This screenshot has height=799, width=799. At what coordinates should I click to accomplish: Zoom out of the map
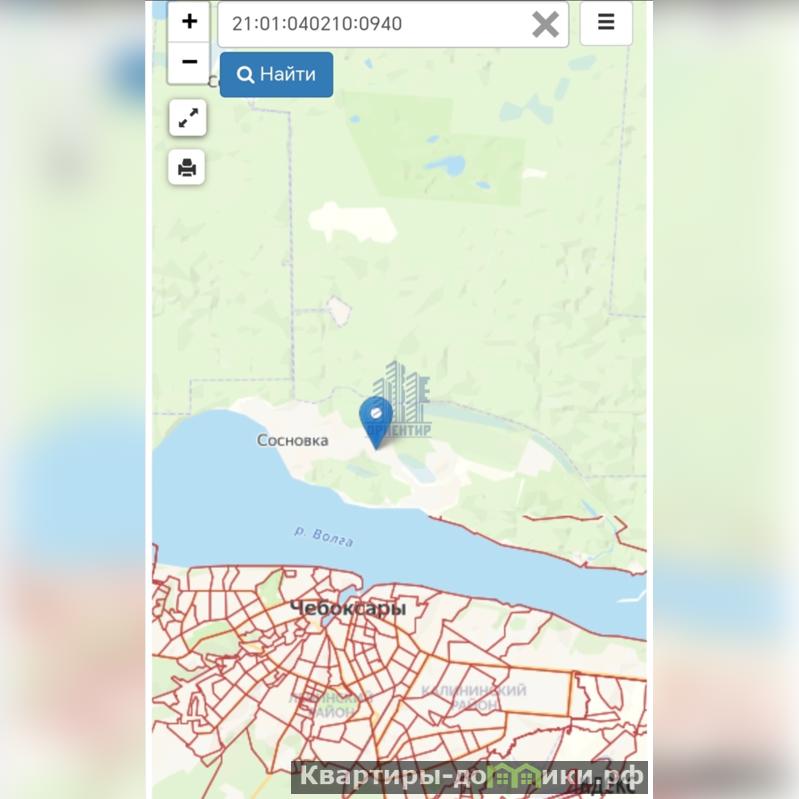189,62
